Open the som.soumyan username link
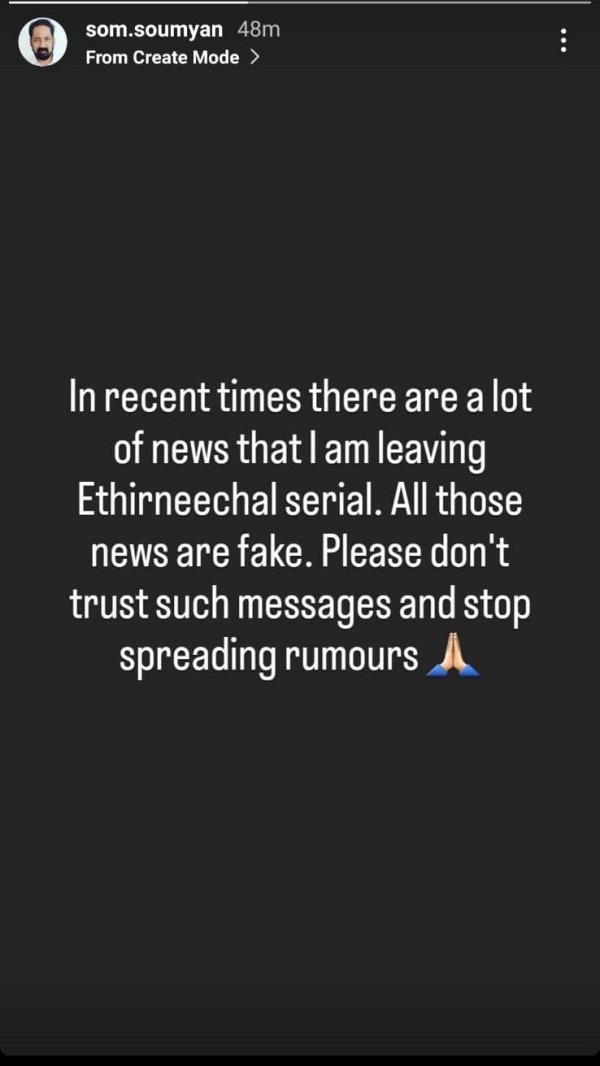600x1066 pixels. 154,30
